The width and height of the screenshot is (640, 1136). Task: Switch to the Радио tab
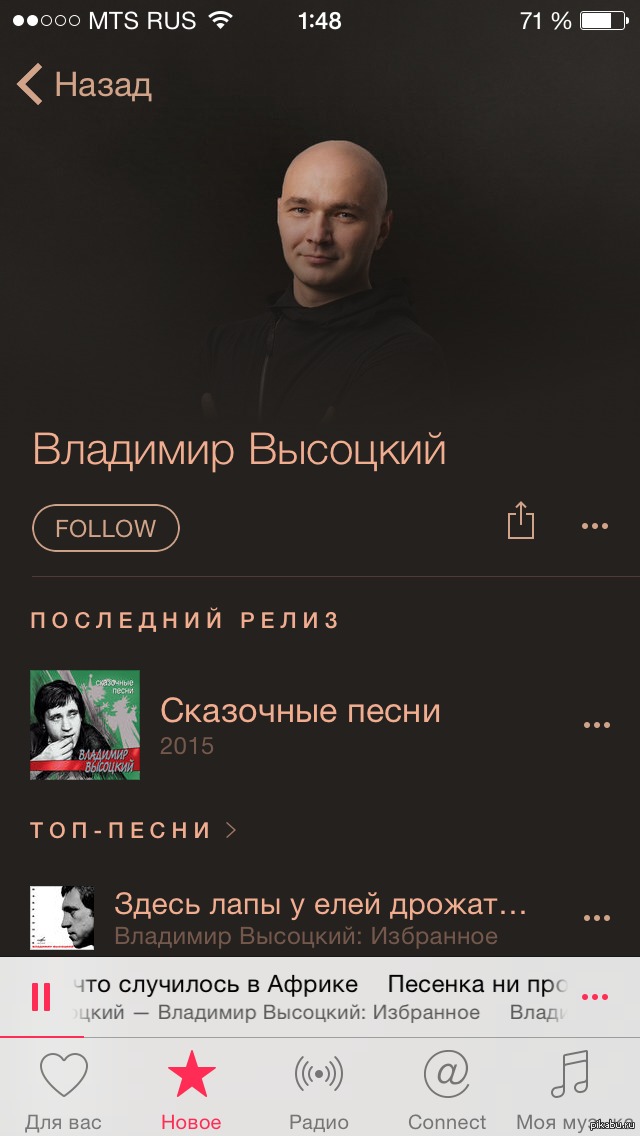319,1088
